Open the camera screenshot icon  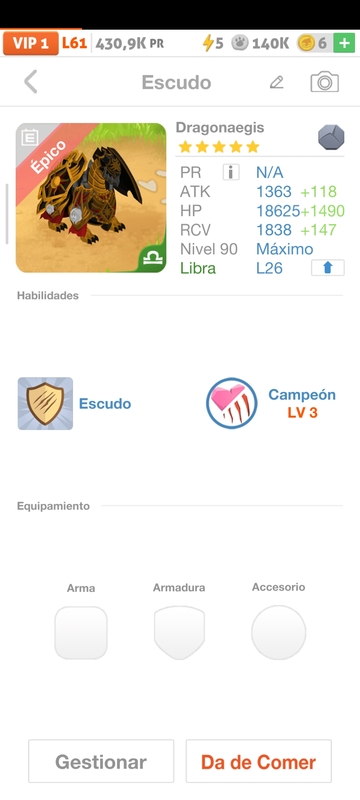click(x=324, y=82)
